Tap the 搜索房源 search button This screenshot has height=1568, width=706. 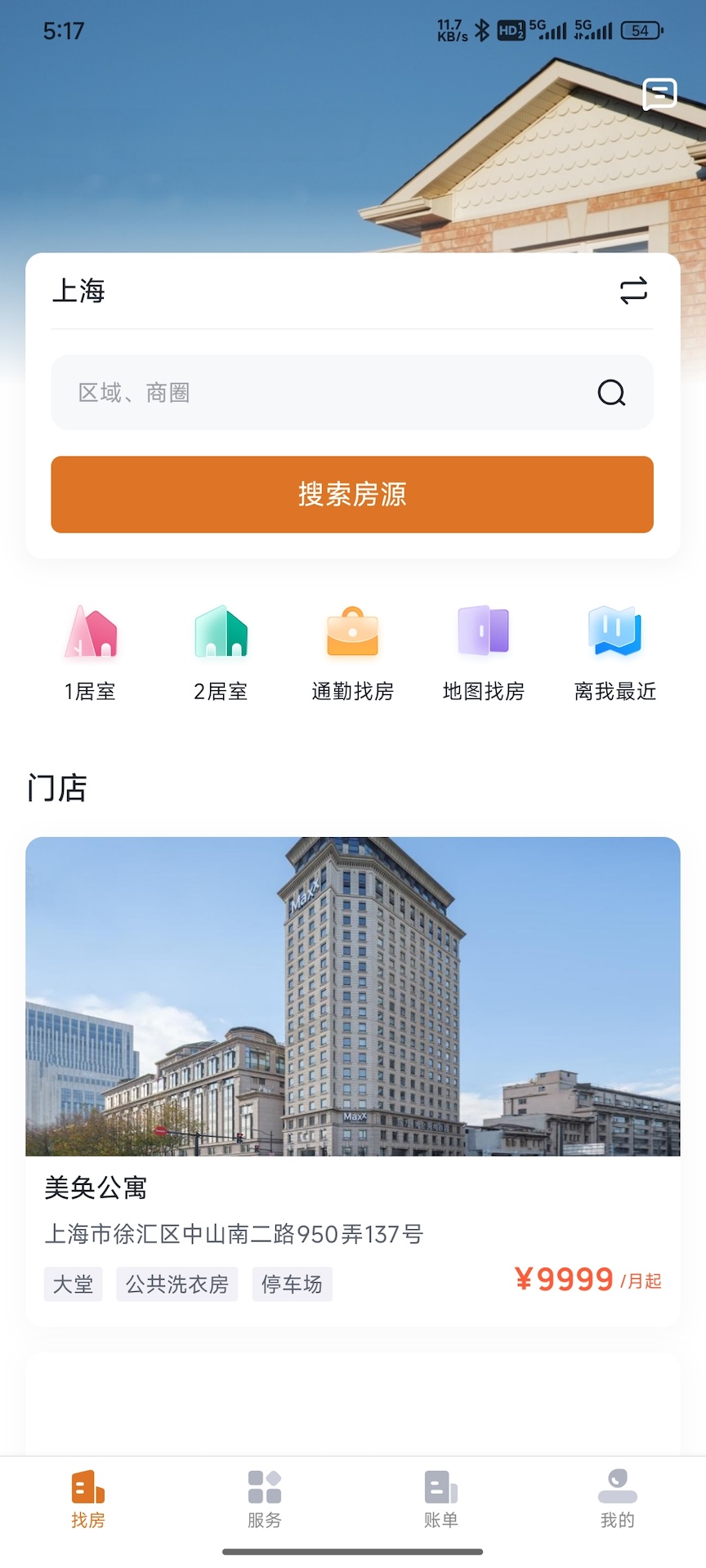(x=352, y=495)
